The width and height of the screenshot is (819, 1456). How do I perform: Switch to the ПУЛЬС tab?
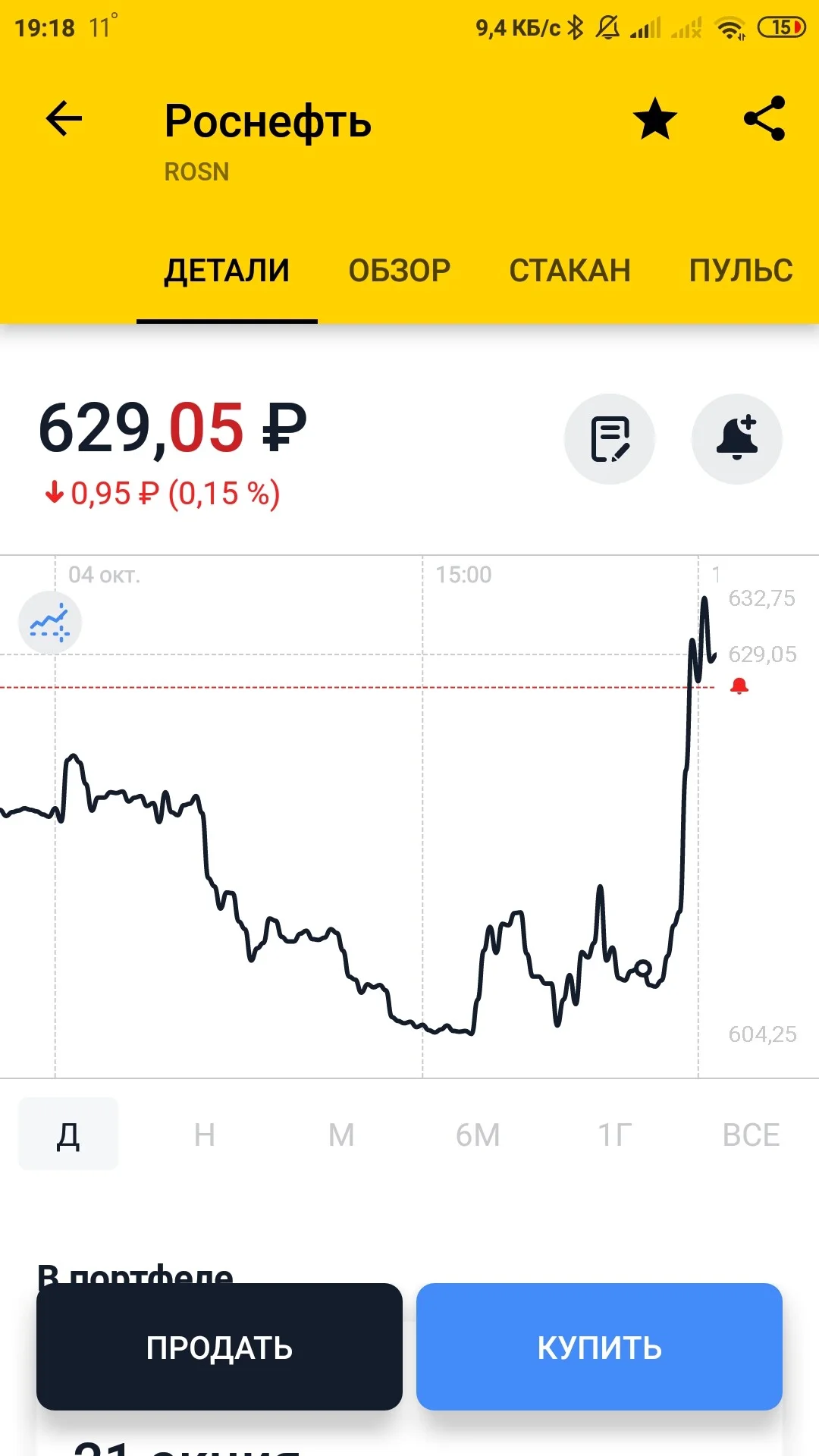click(x=741, y=271)
